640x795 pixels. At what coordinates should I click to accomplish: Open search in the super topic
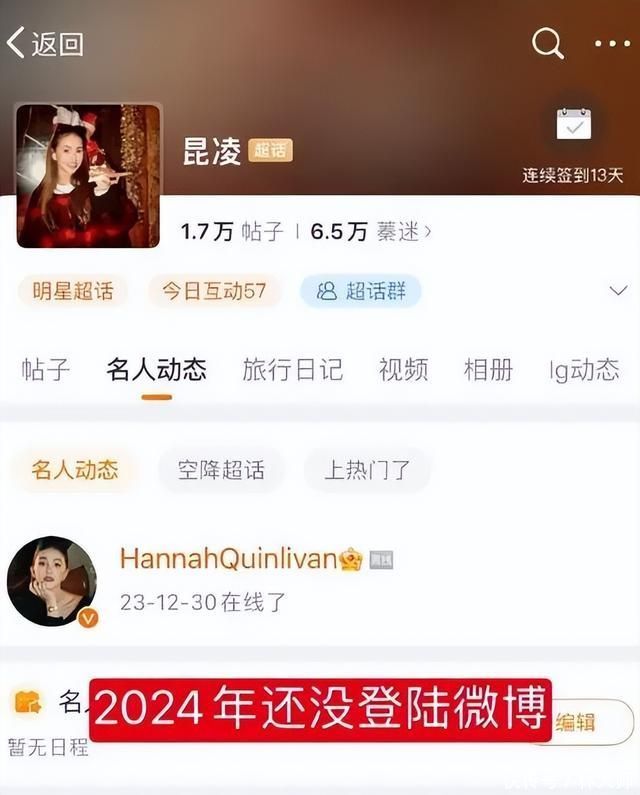[x=548, y=43]
